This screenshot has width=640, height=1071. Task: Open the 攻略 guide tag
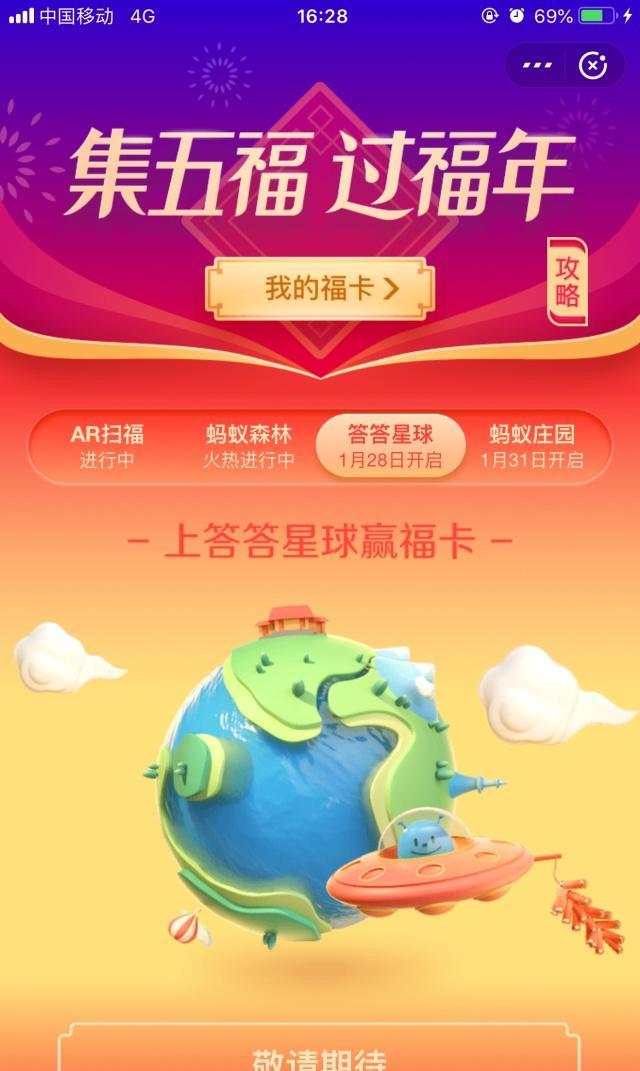pos(567,281)
